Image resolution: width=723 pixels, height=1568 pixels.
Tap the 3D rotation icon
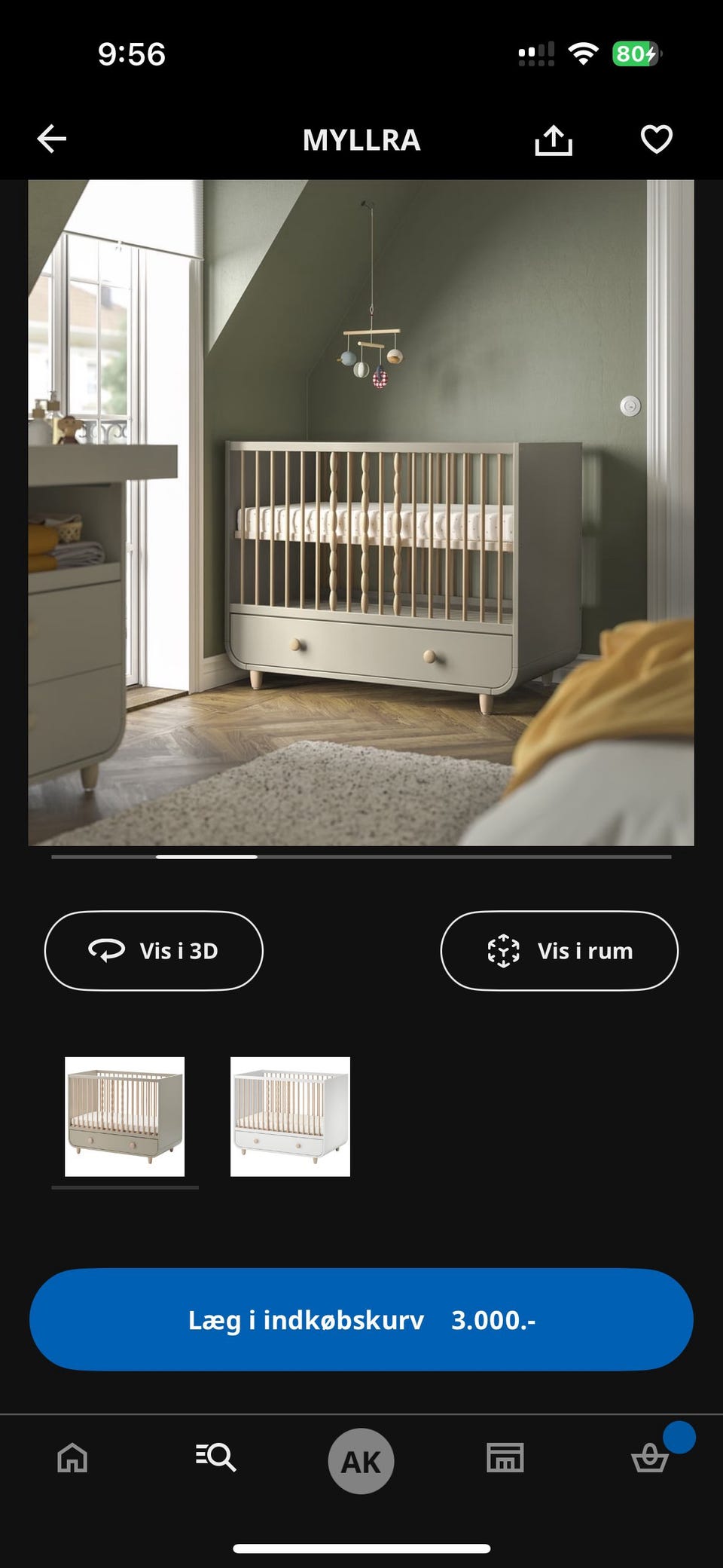click(x=105, y=950)
